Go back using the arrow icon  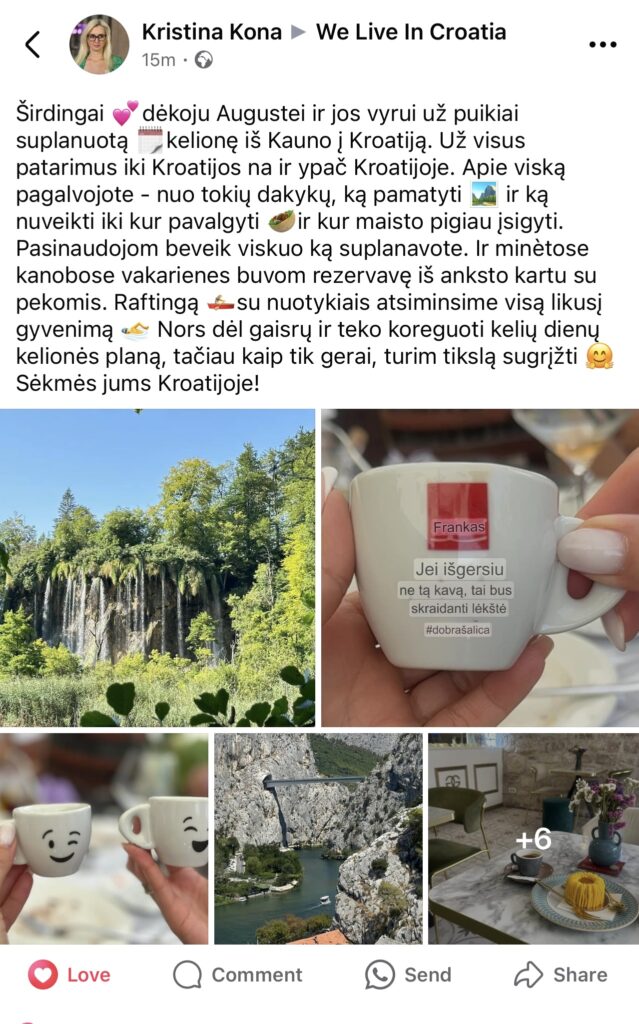click(33, 44)
